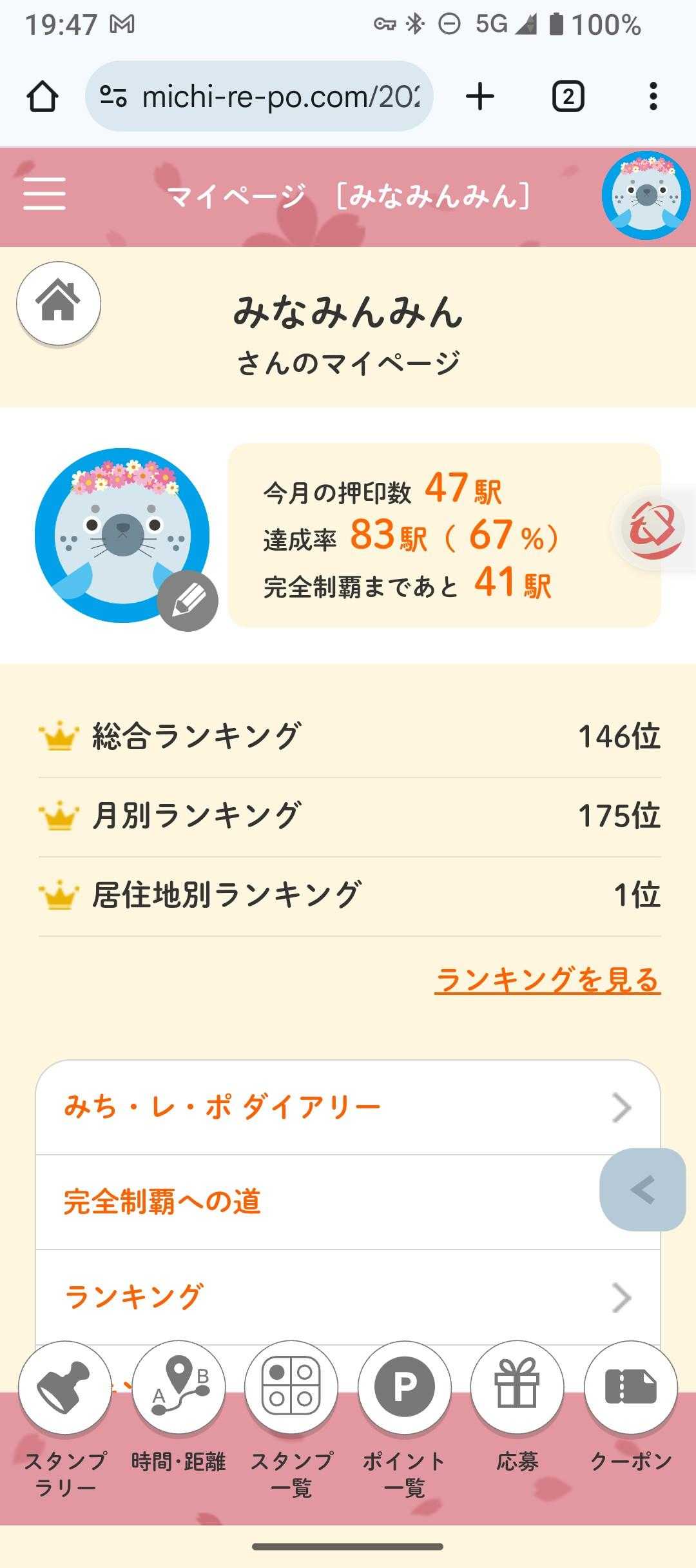Show the open tabs switcher
The image size is (696, 1568).
(568, 97)
